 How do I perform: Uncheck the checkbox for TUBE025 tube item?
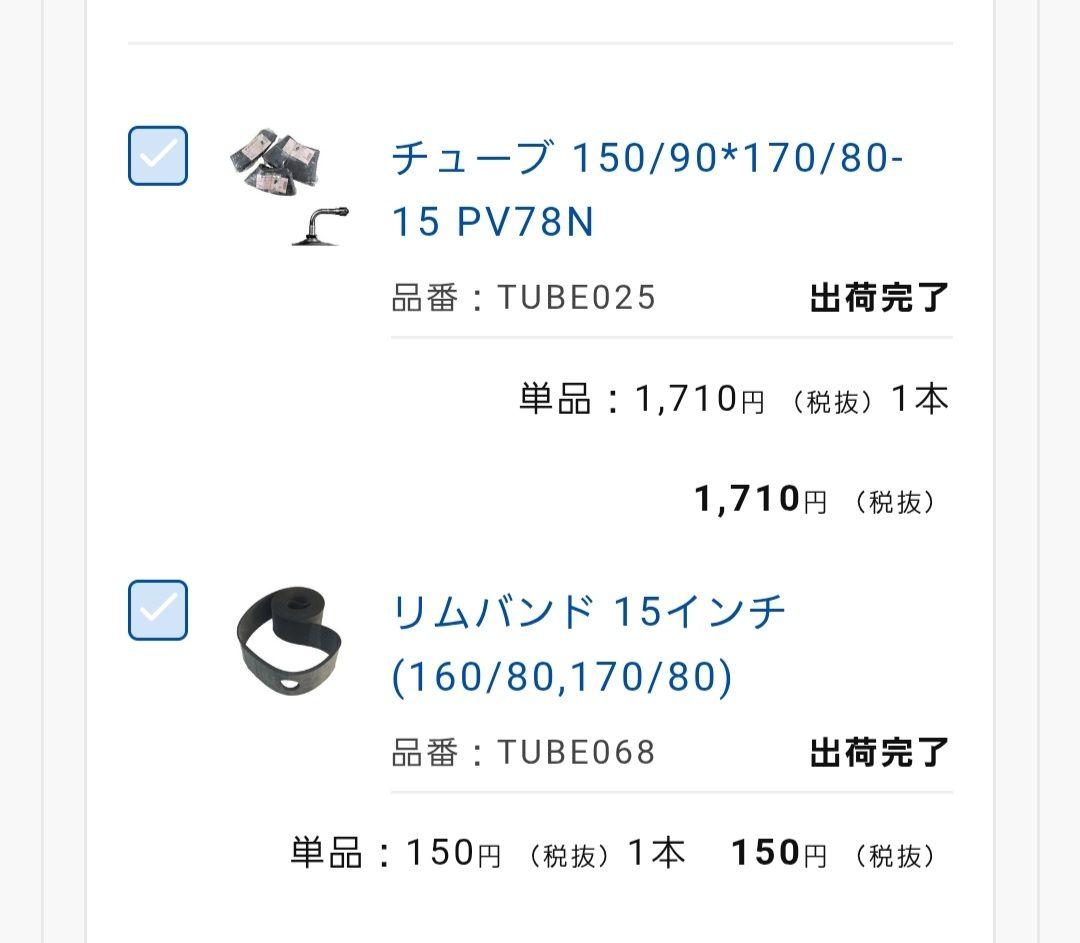[158, 156]
